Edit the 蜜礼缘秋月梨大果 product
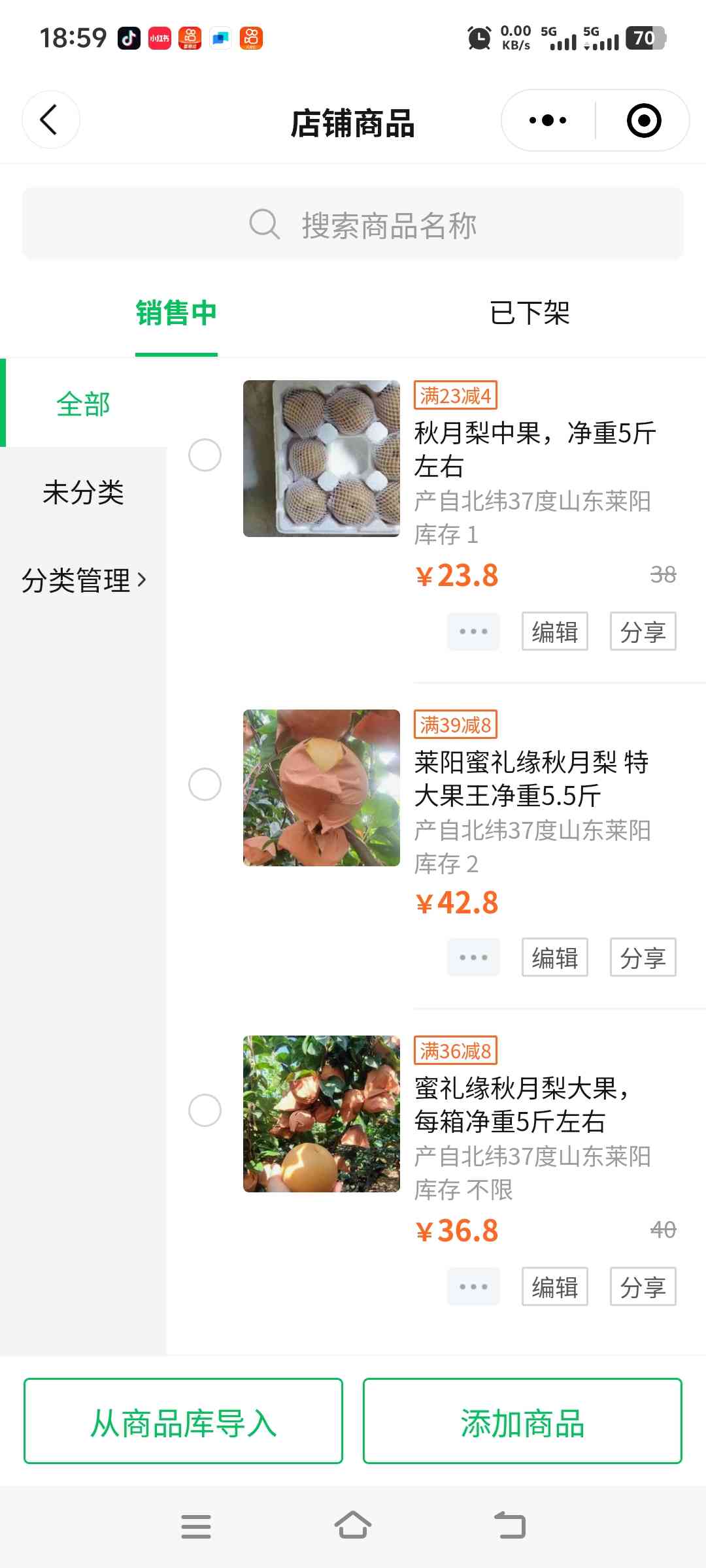Screen dimensions: 706x1568 (x=554, y=1287)
